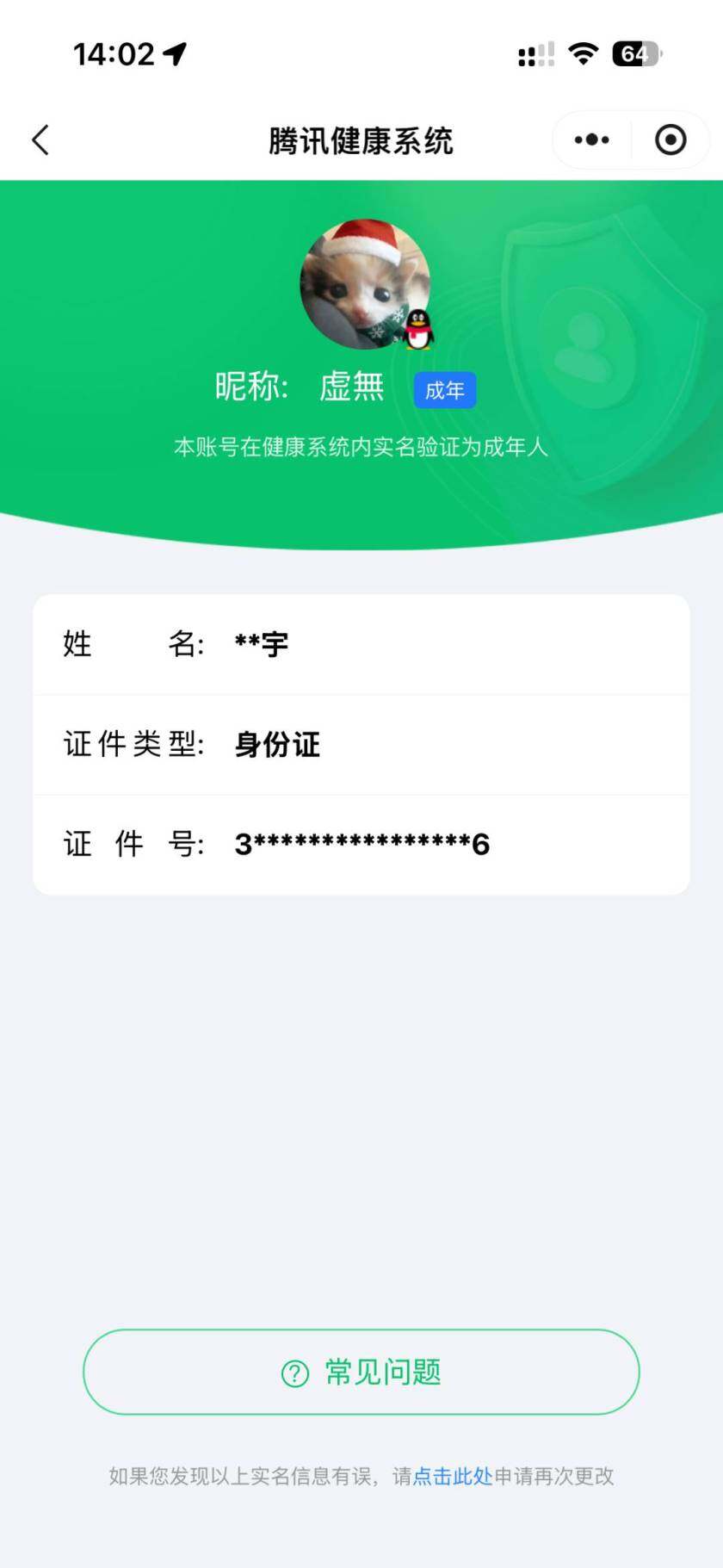Tap the kitten avatar profile photo
The height and width of the screenshot is (1568, 723).
361,284
